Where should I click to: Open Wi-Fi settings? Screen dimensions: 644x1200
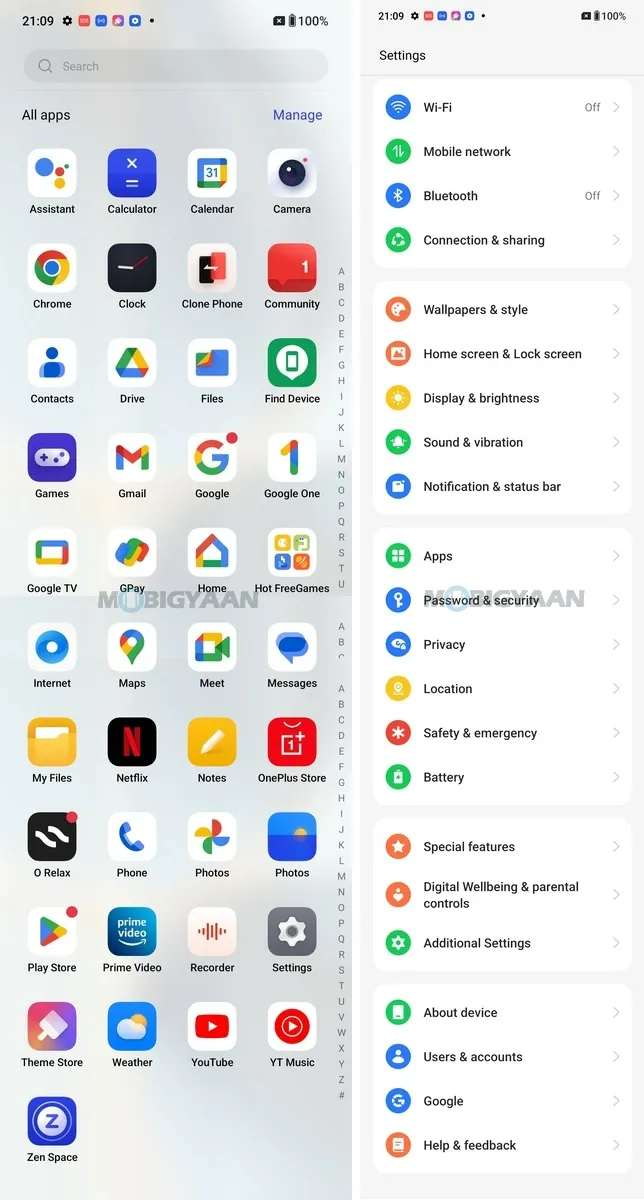tap(502, 107)
